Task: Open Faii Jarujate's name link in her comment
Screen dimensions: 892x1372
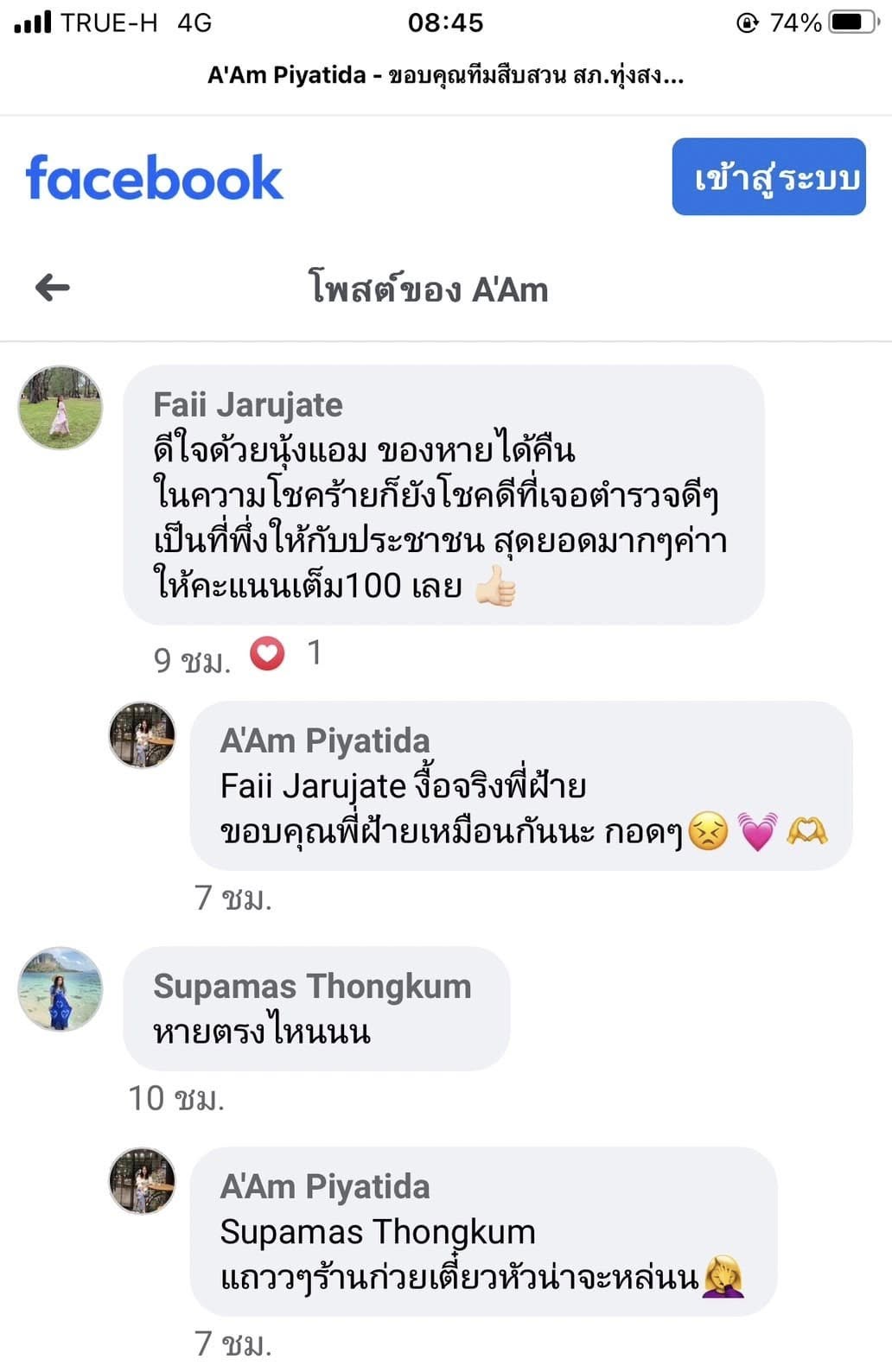Action: click(x=248, y=404)
